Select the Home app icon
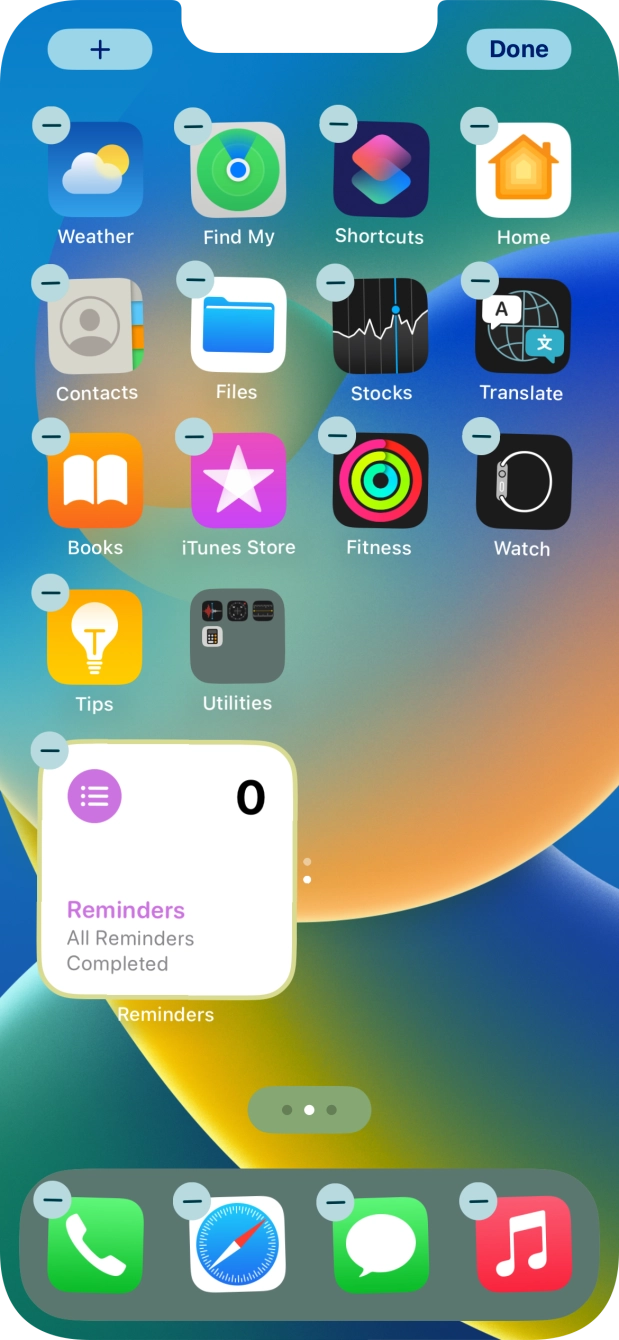 pos(523,169)
